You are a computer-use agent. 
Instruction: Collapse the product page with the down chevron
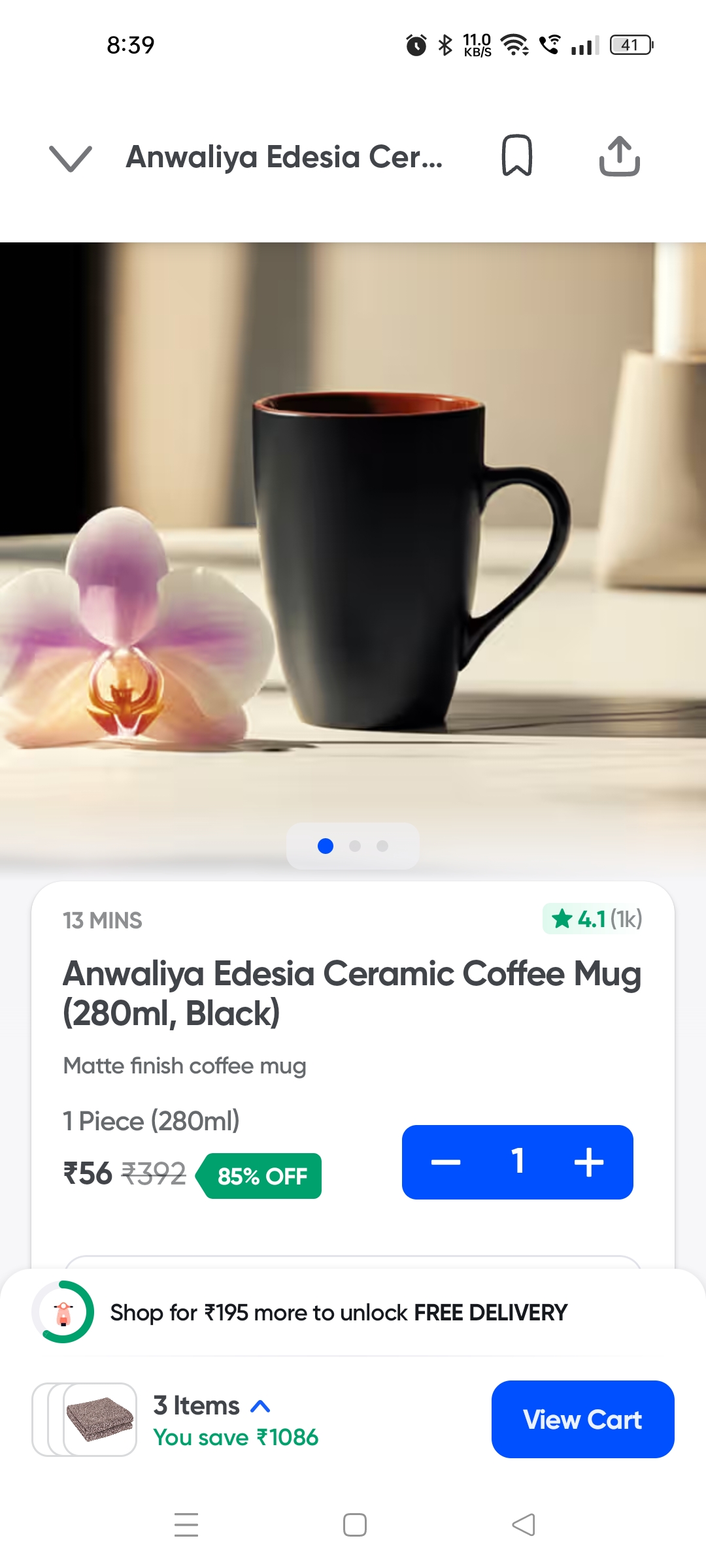tap(71, 158)
